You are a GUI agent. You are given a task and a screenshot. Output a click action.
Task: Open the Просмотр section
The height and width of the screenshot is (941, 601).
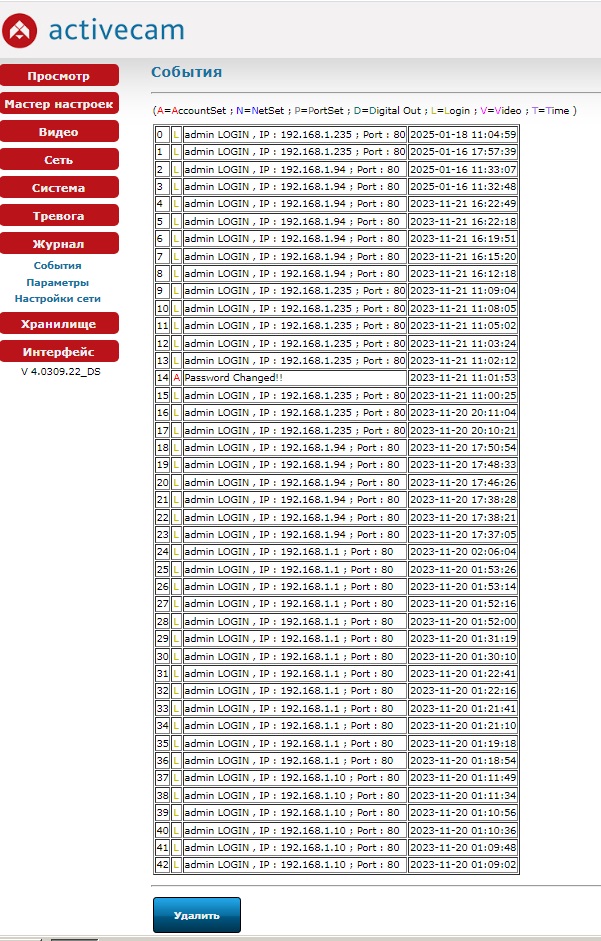coord(59,76)
